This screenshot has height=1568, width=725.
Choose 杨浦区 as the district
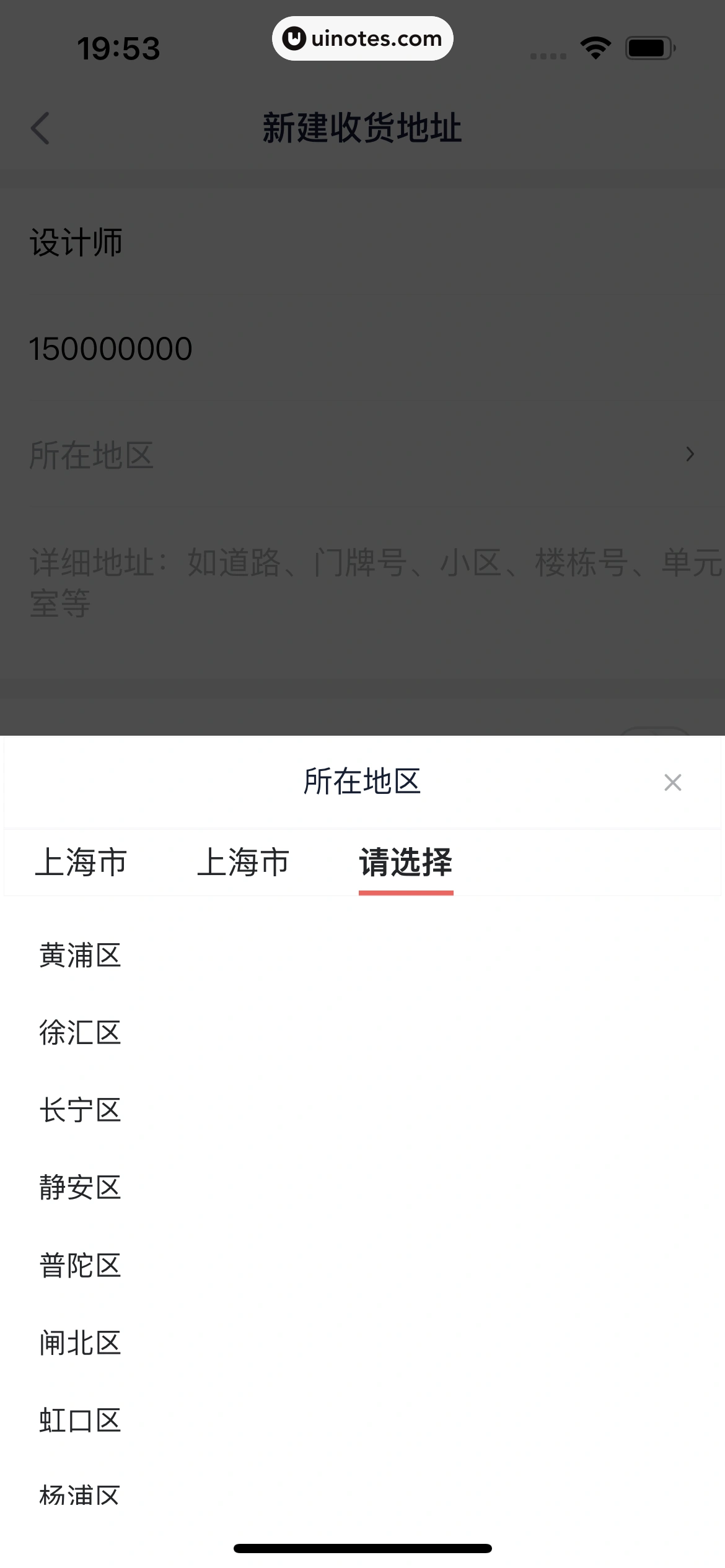(80, 1495)
